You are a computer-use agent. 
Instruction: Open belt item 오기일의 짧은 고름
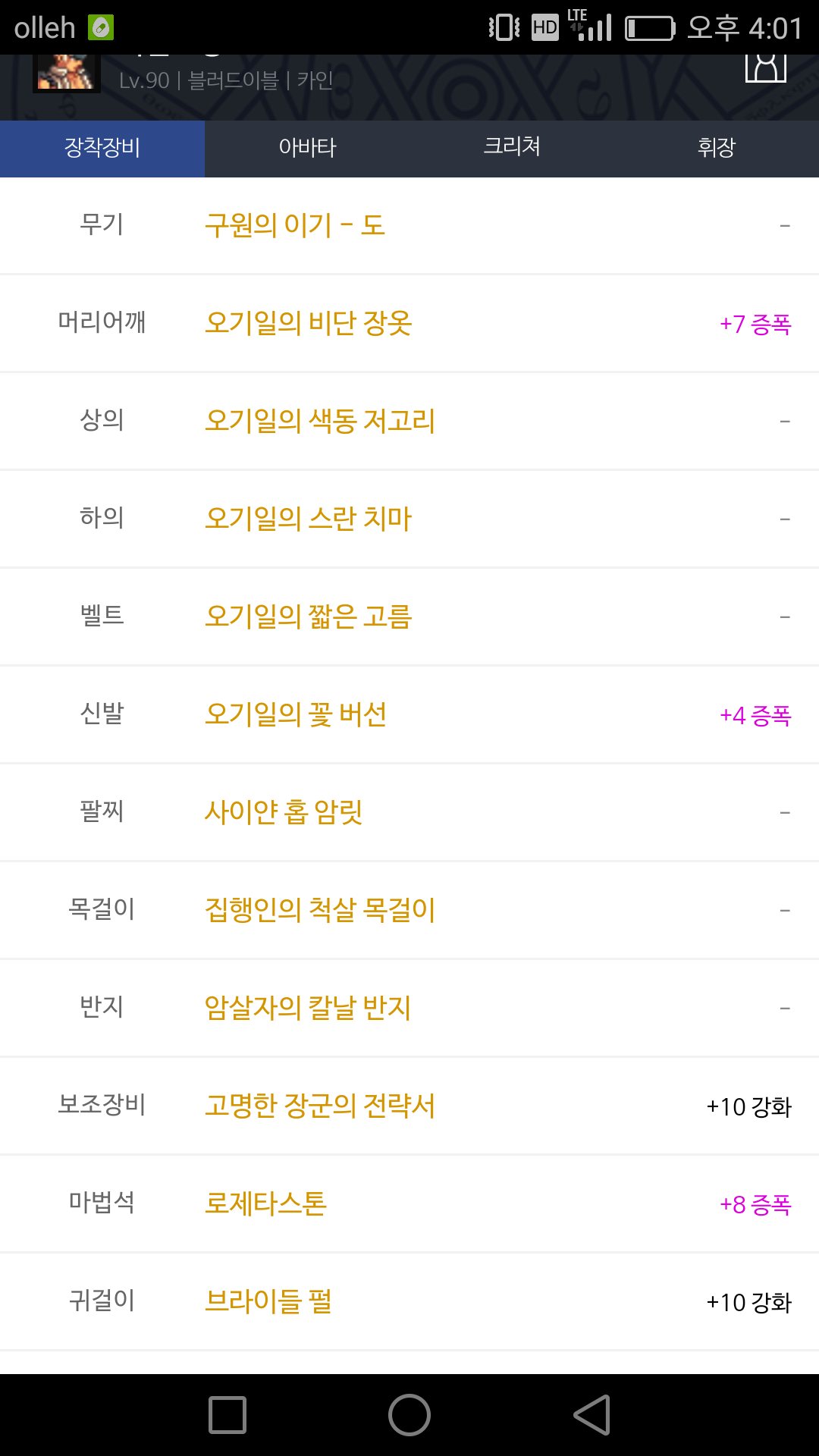(308, 617)
